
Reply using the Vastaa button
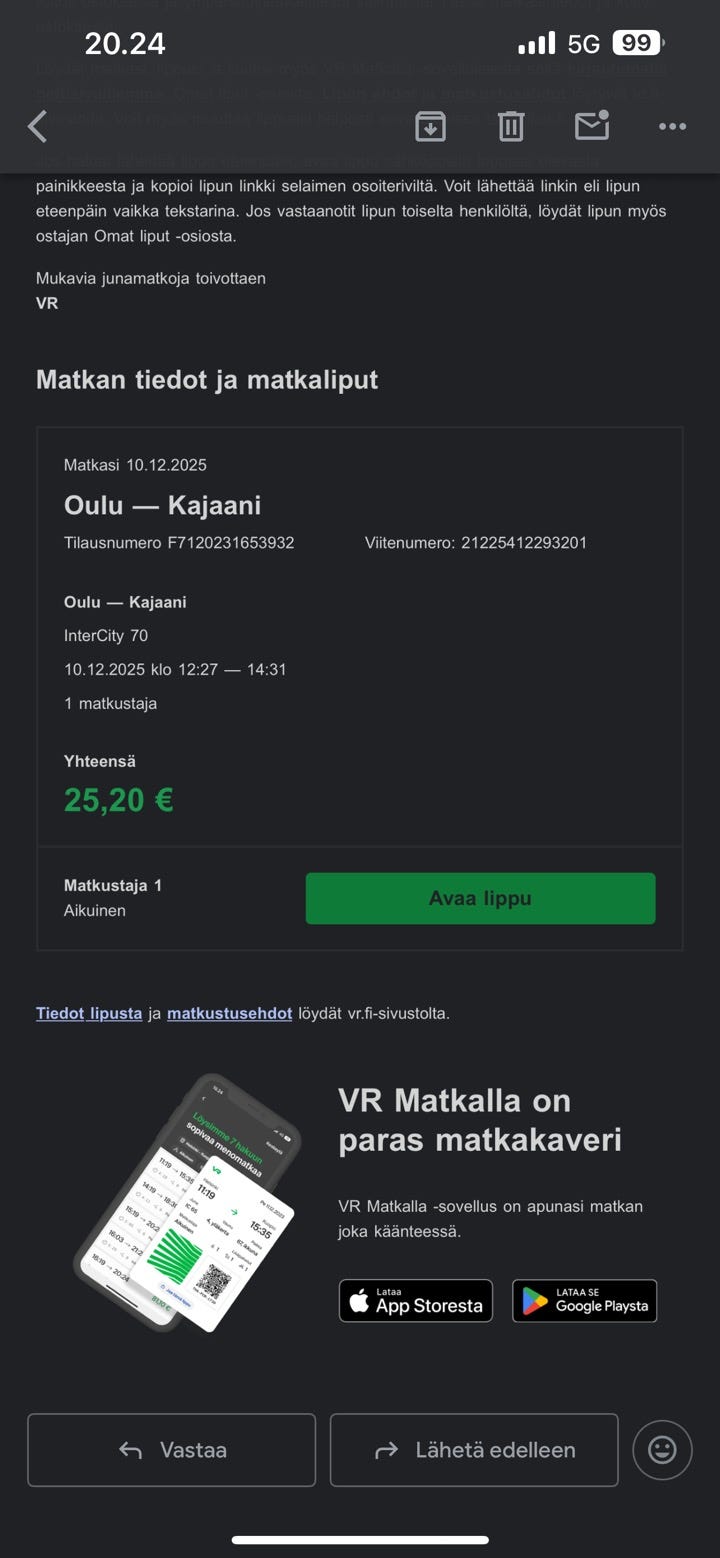click(x=171, y=1450)
